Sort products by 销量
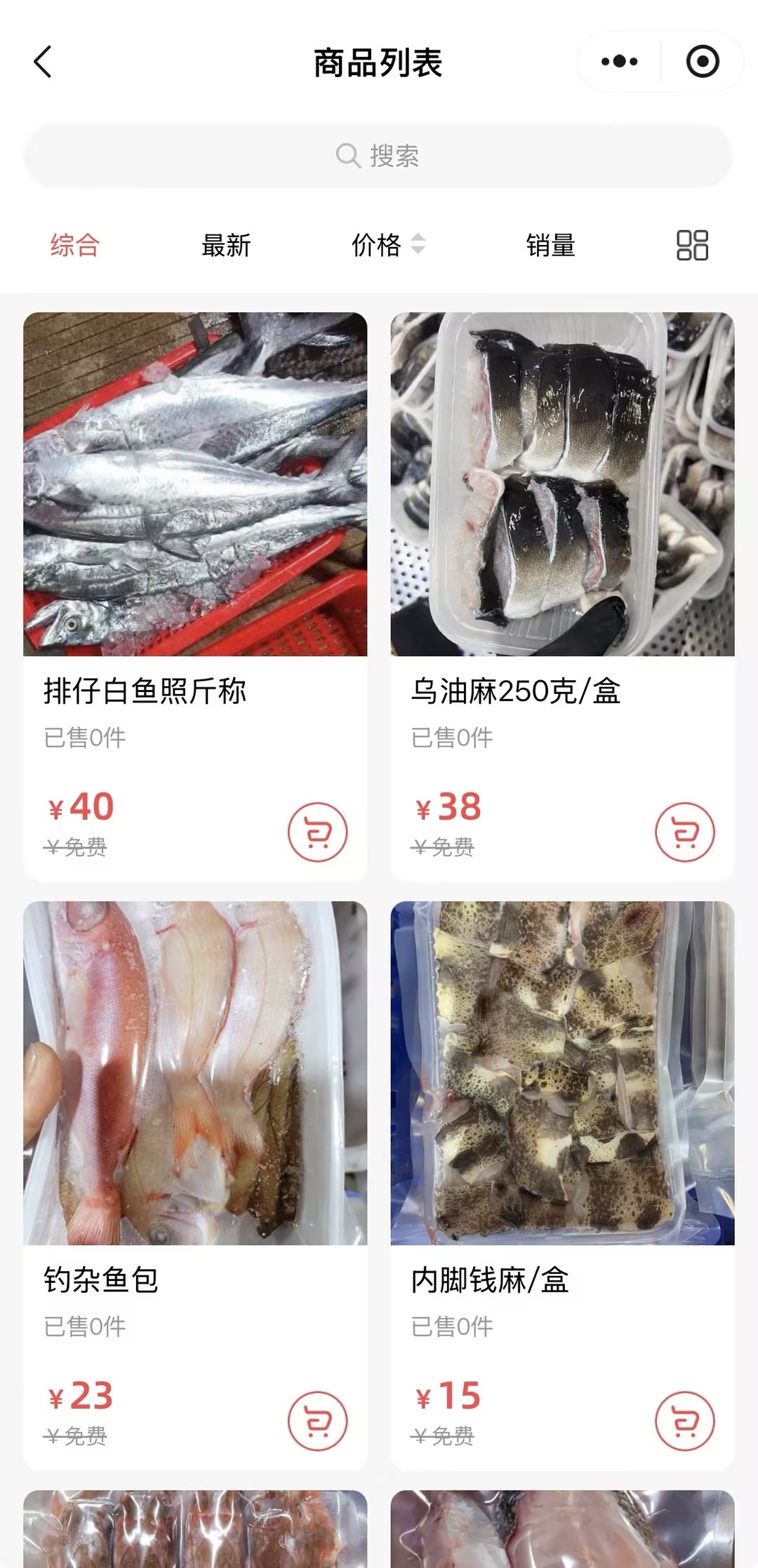The height and width of the screenshot is (1568, 758). coord(550,245)
